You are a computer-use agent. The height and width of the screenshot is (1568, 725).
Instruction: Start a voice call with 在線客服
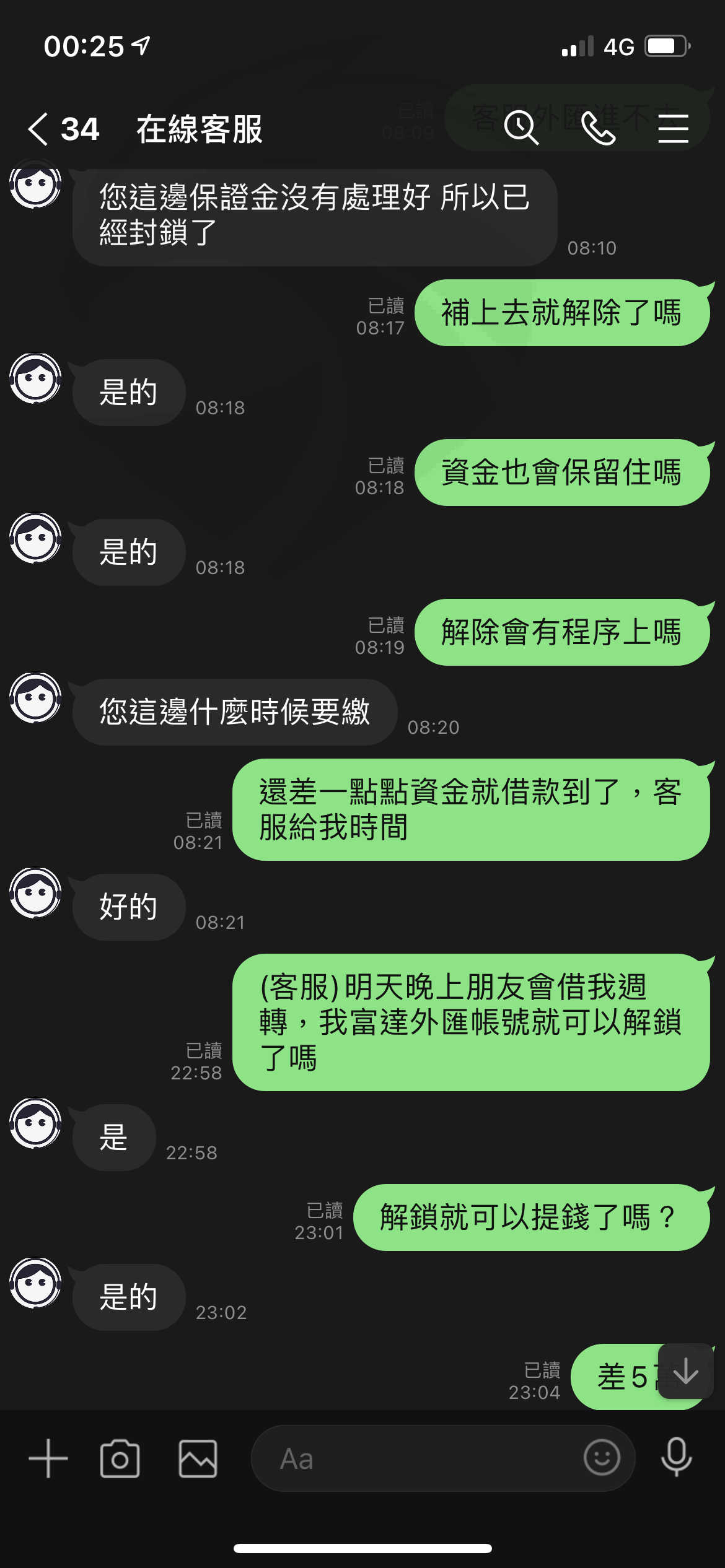click(599, 128)
